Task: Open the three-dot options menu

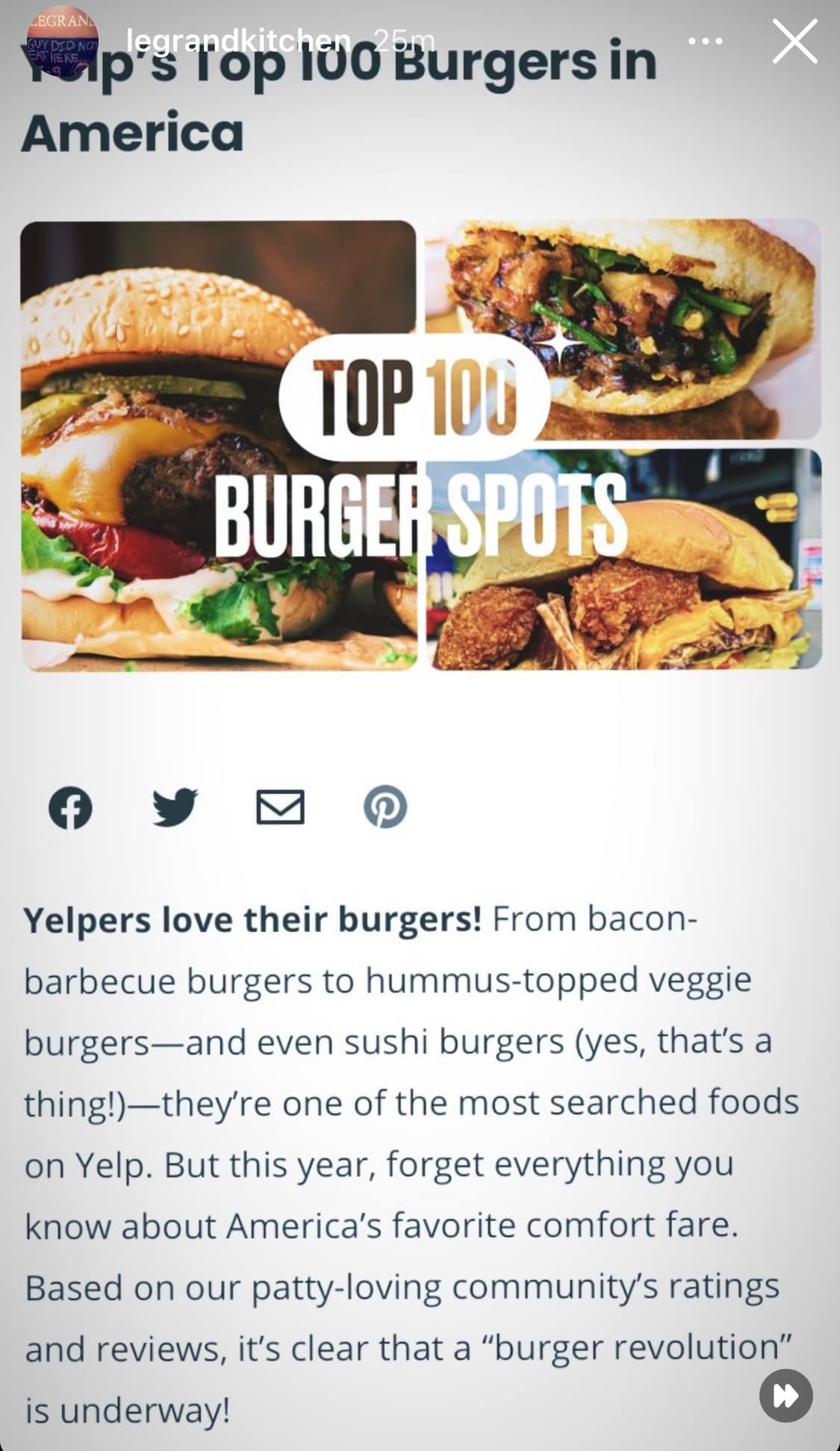Action: pyautogui.click(x=705, y=41)
